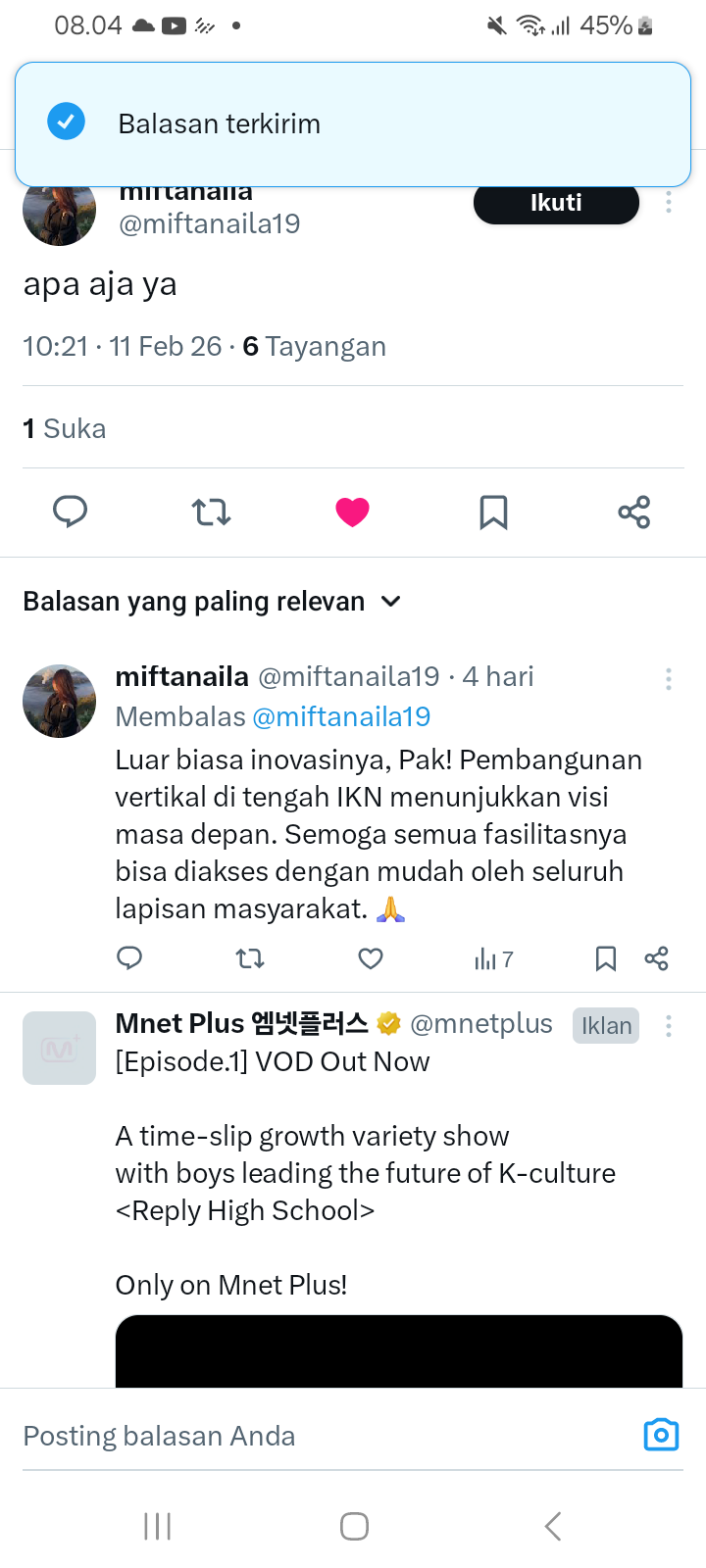This screenshot has height=1568, width=706.
Task: View analytics of the reply showing 7
Action: (493, 958)
